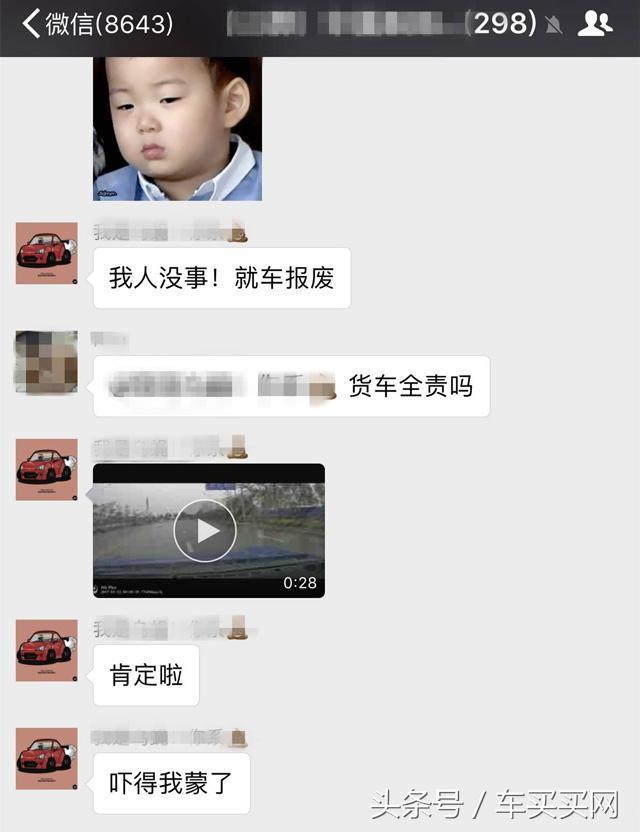Open sender avatar beside 肯定啦 message
This screenshot has height=832, width=640.
46,650
